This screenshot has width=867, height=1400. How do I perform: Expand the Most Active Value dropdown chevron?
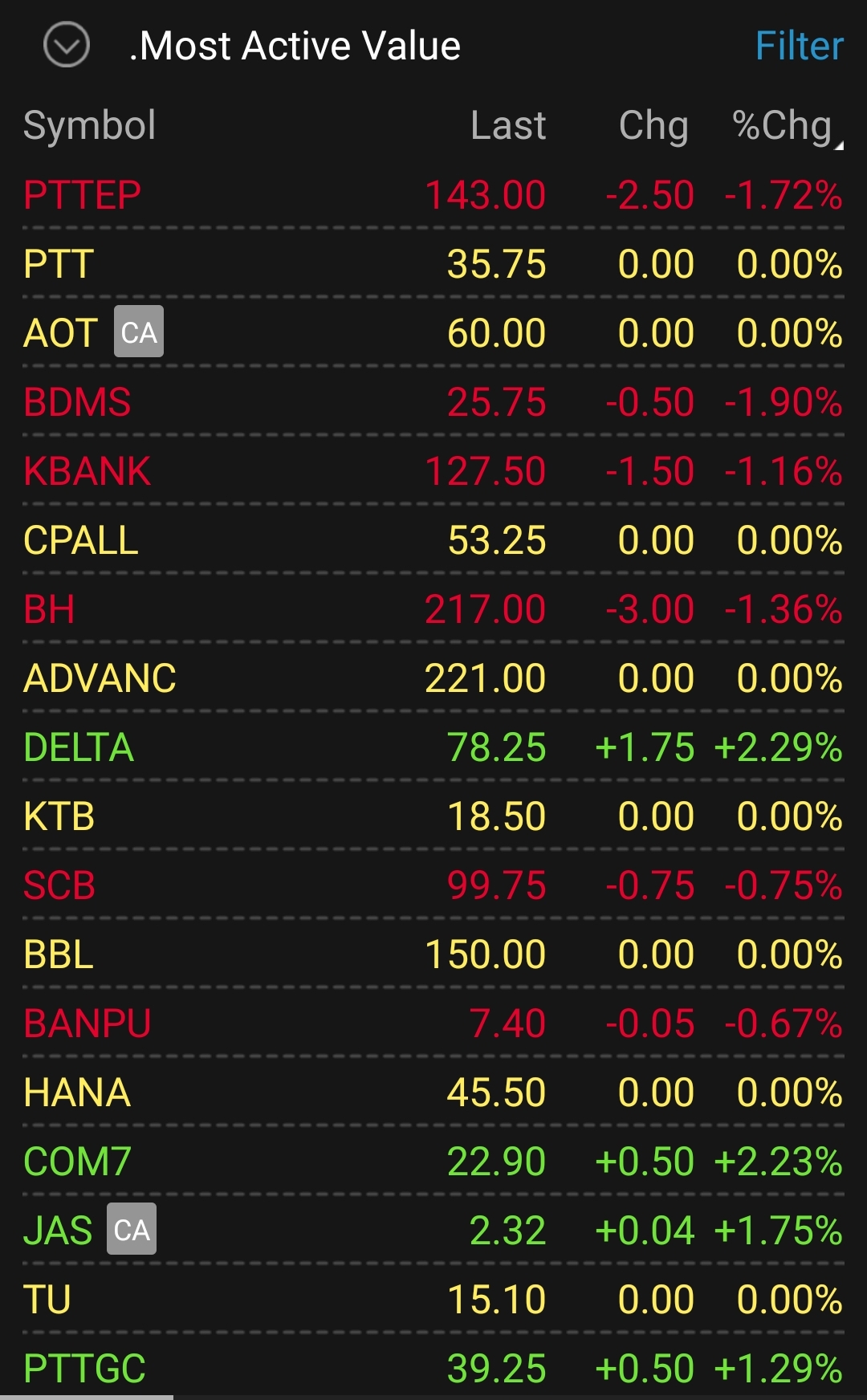[67, 45]
